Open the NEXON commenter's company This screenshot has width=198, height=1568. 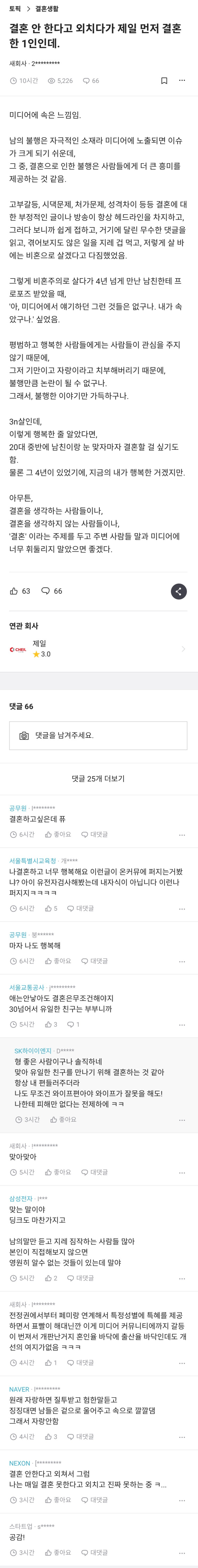tap(19, 1463)
